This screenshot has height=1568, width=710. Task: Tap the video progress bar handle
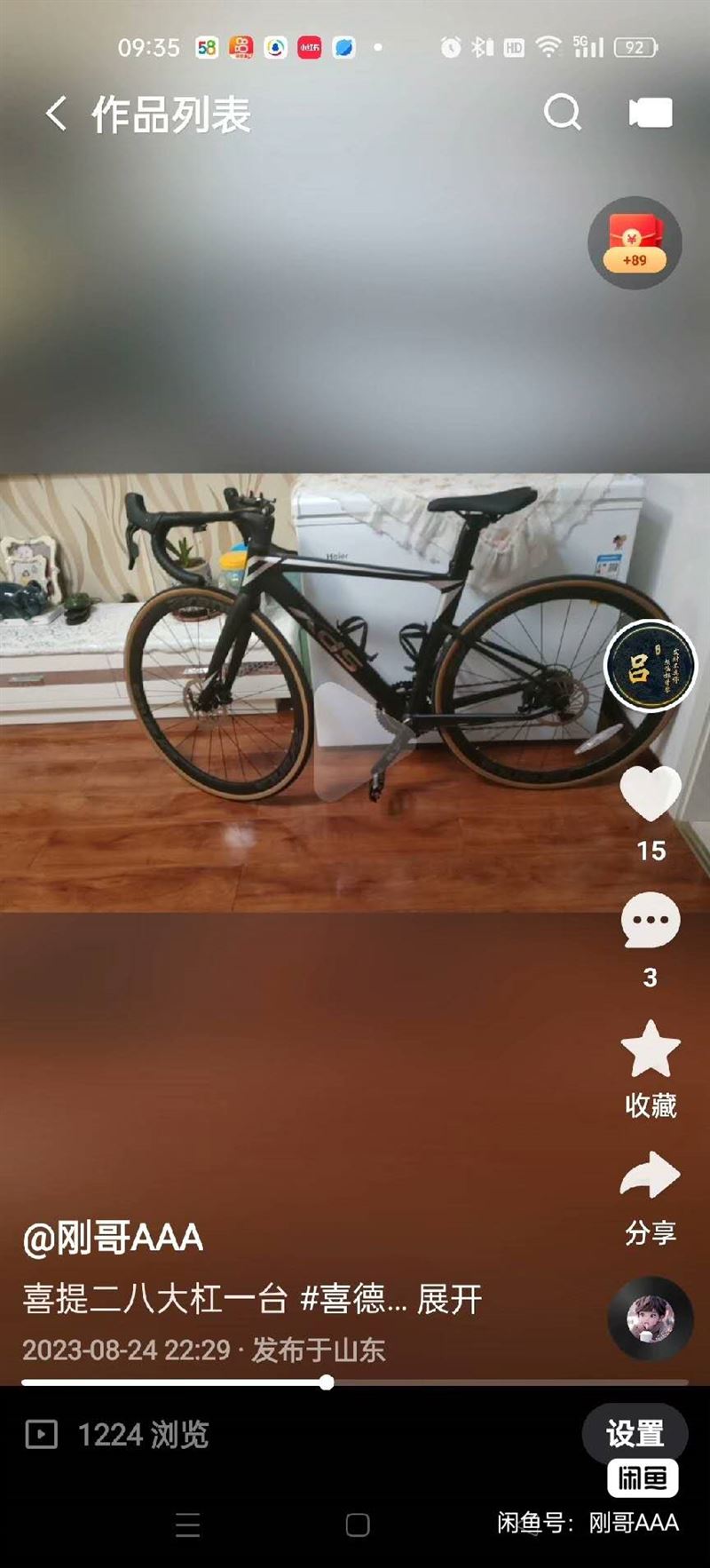tap(327, 1382)
